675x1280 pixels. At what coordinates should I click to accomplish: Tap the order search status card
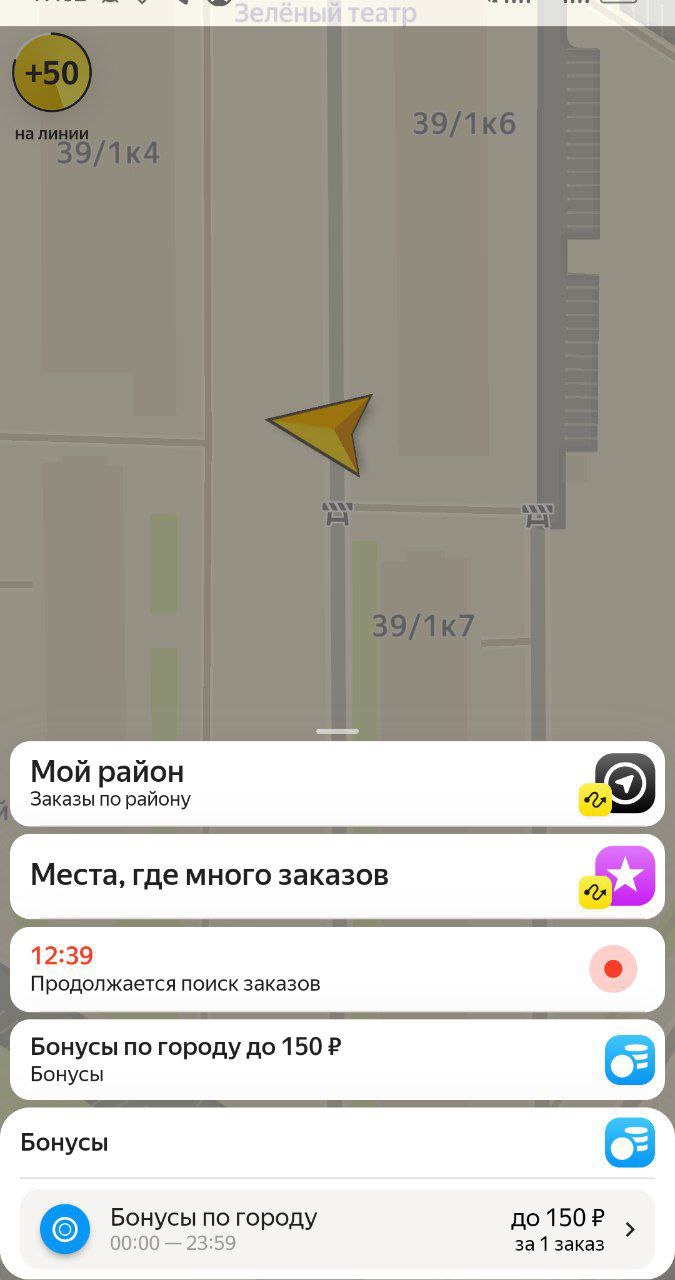(x=337, y=969)
